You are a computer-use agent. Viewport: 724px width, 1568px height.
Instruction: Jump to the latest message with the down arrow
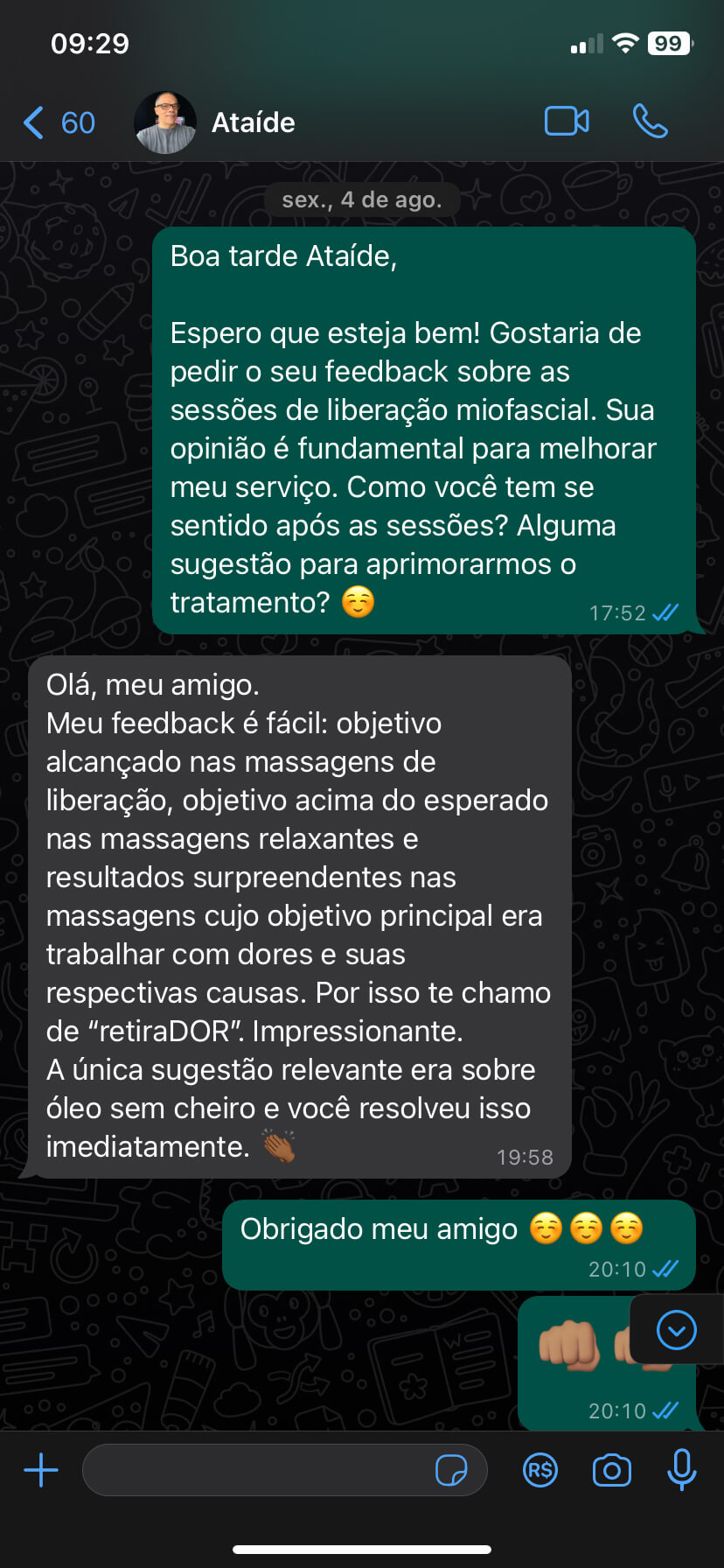point(677,1331)
